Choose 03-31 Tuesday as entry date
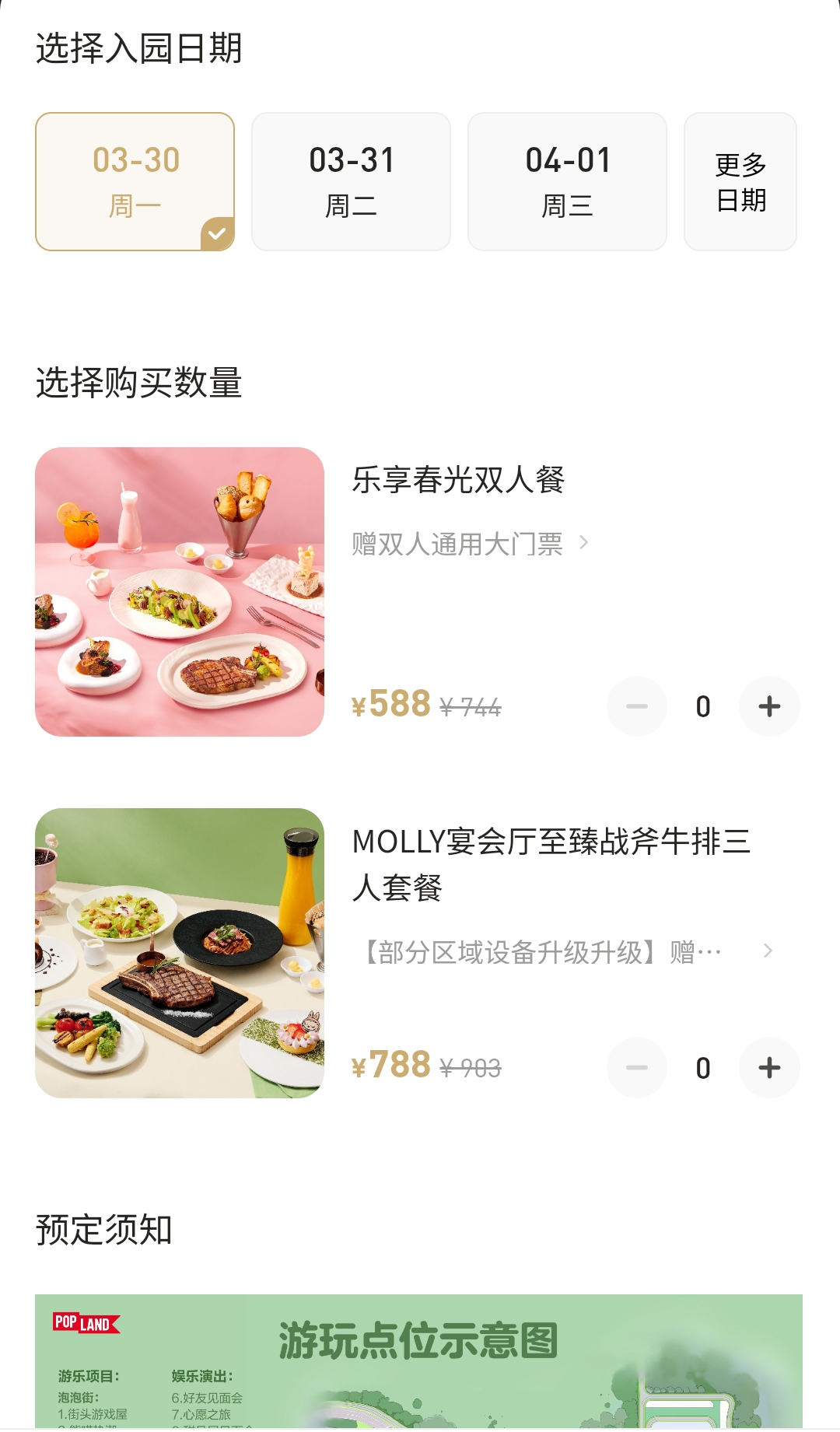This screenshot has height=1432, width=840. pyautogui.click(x=351, y=181)
